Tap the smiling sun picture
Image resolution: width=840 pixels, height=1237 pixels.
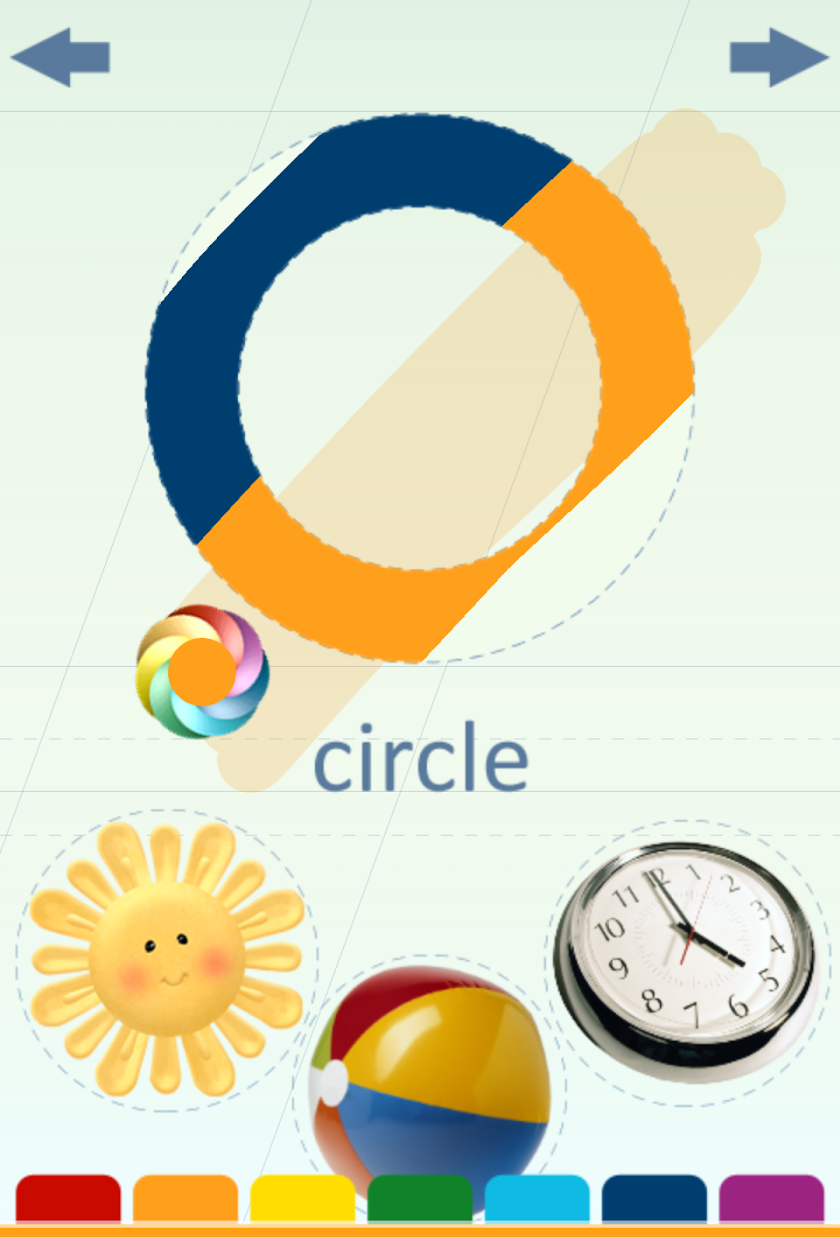coord(166,960)
